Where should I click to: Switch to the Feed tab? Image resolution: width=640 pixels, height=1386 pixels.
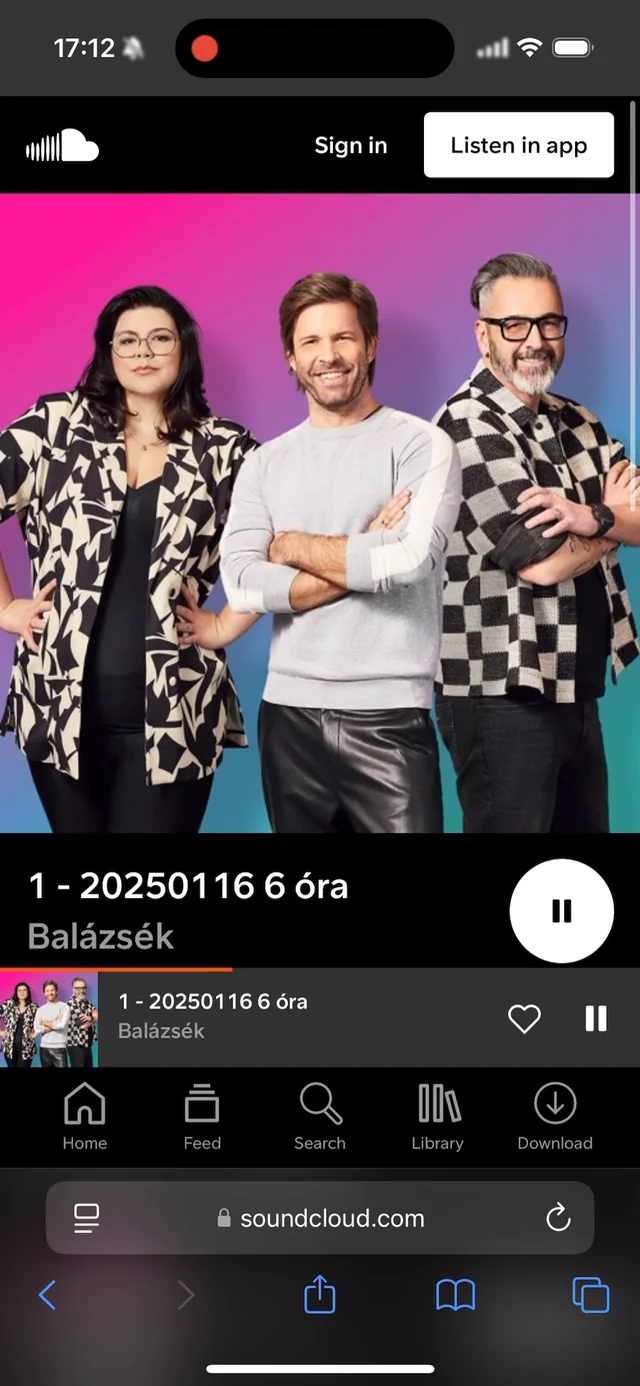coord(202,1116)
